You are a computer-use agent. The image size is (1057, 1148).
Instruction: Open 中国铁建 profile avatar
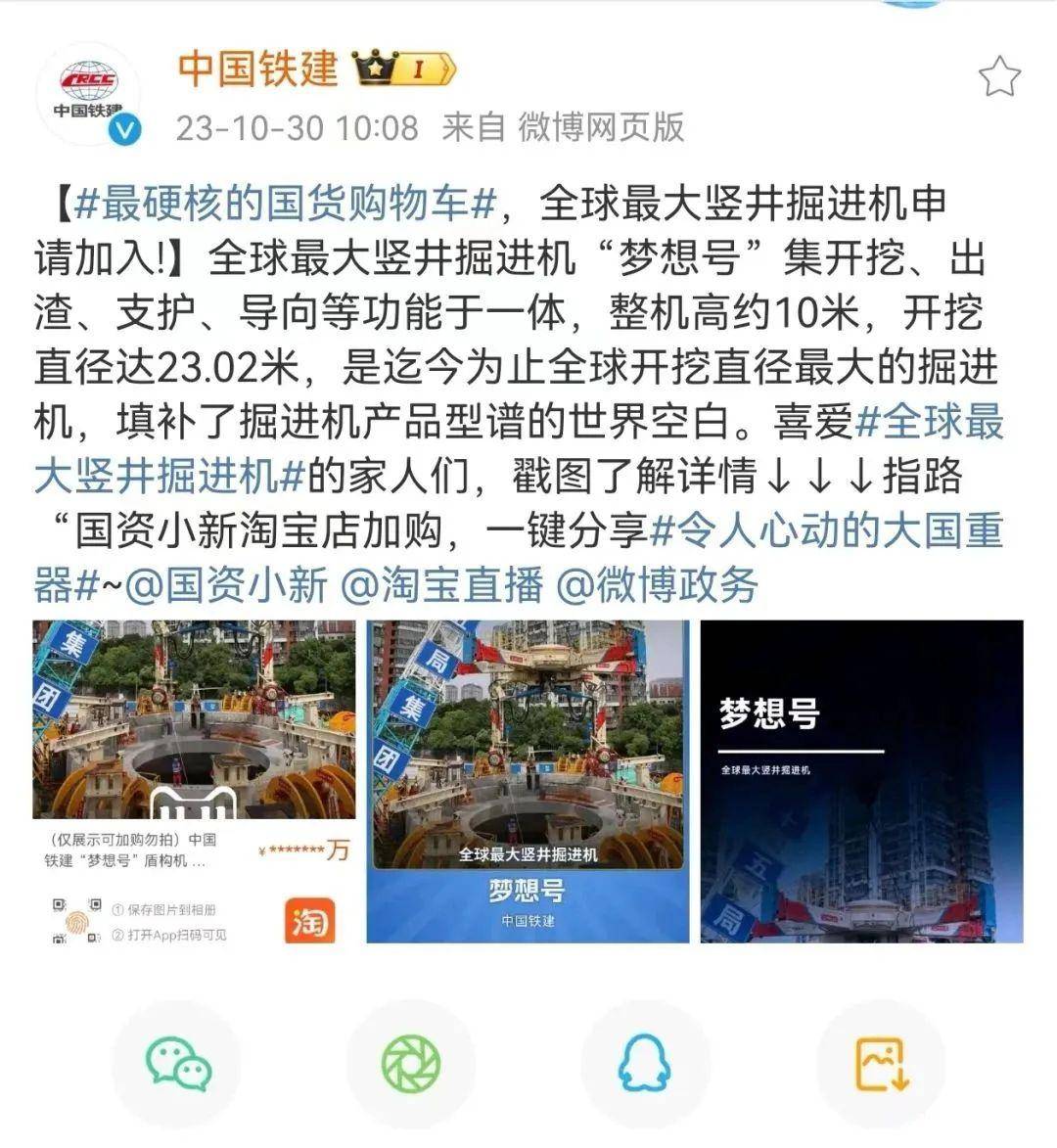89,96
